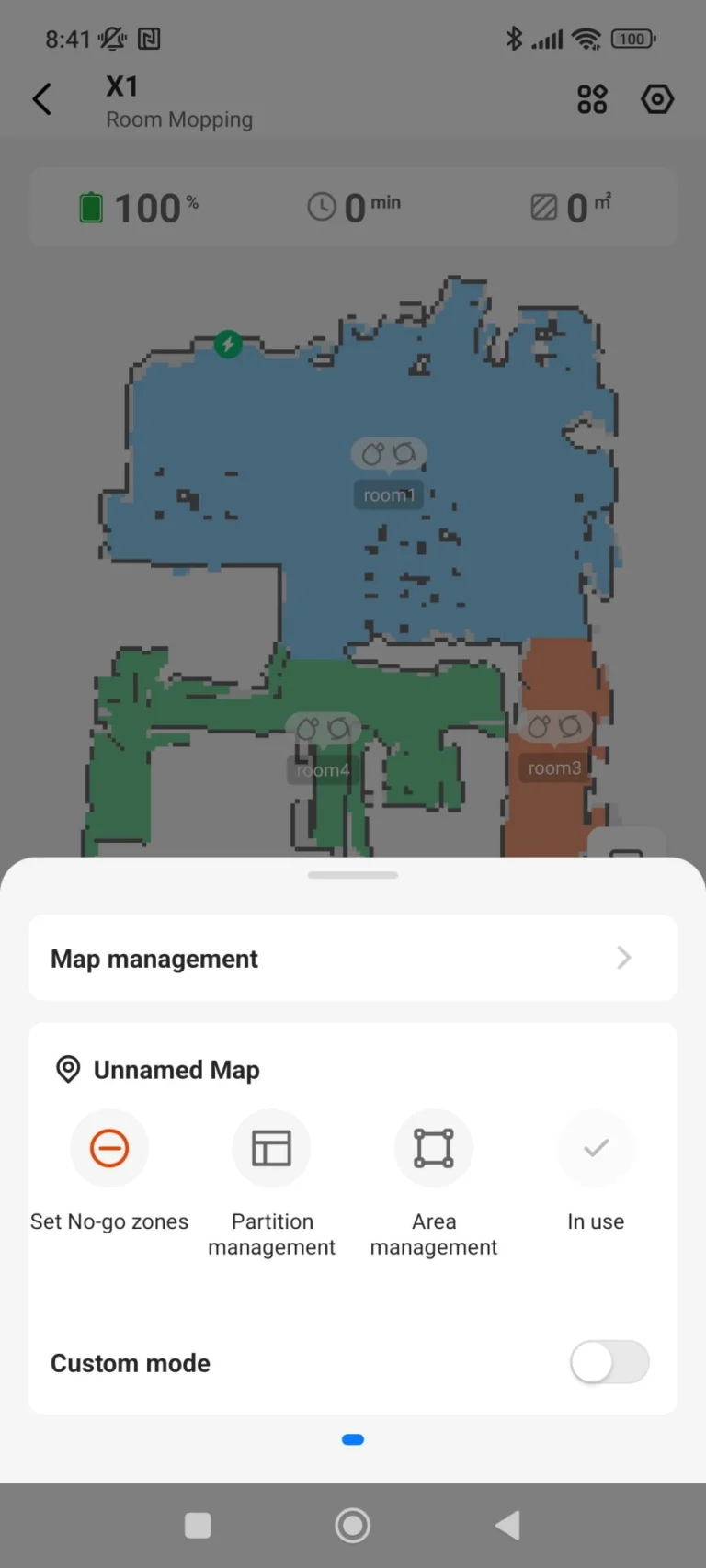Screen dimensions: 706x1568
Task: Open Area management
Action: click(x=434, y=1149)
